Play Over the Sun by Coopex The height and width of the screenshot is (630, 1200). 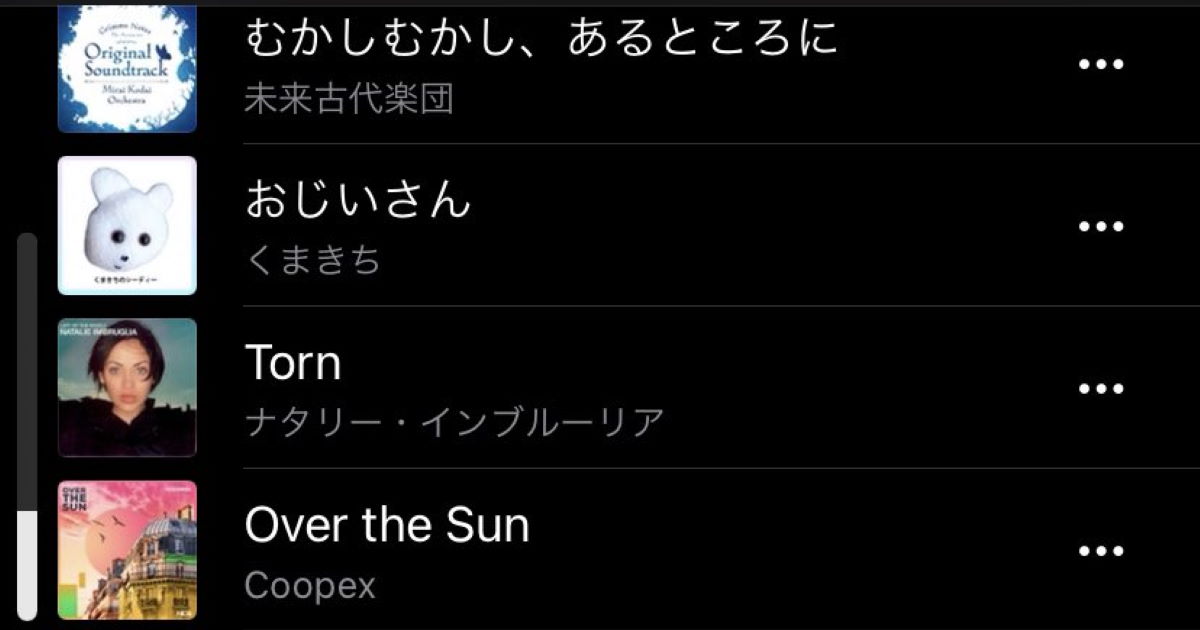(386, 525)
